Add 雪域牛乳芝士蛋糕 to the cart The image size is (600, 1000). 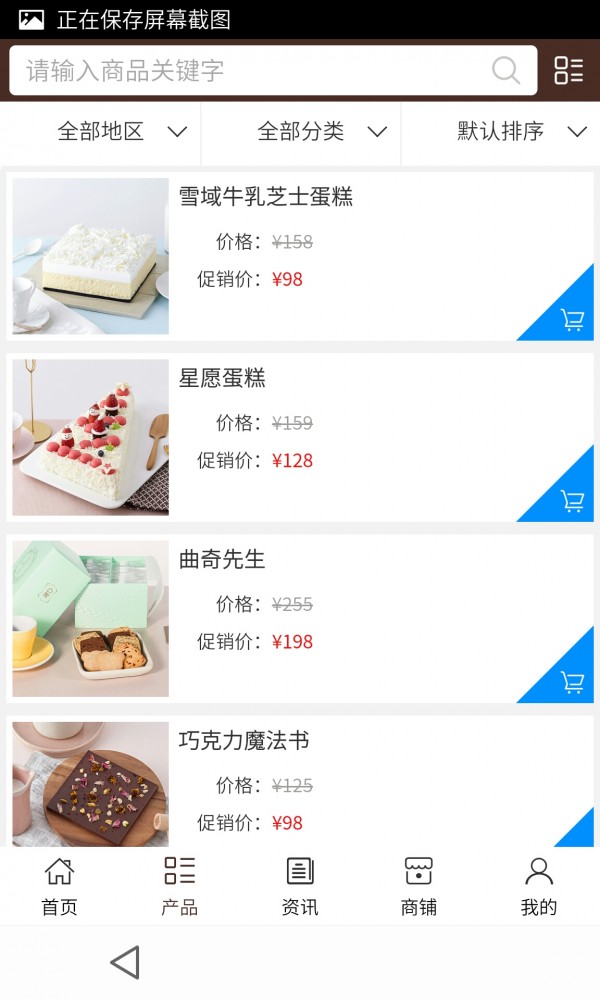click(x=571, y=320)
